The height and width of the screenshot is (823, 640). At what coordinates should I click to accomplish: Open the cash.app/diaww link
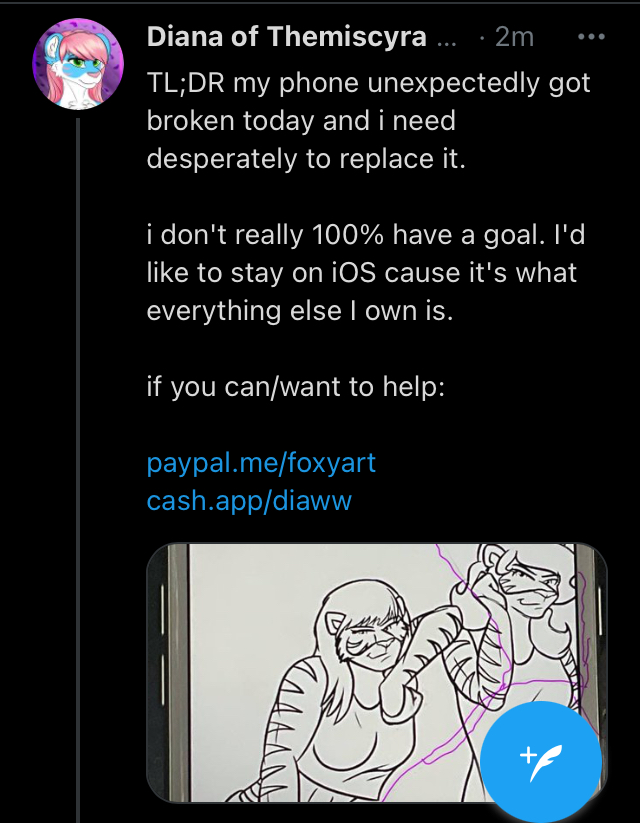(249, 500)
